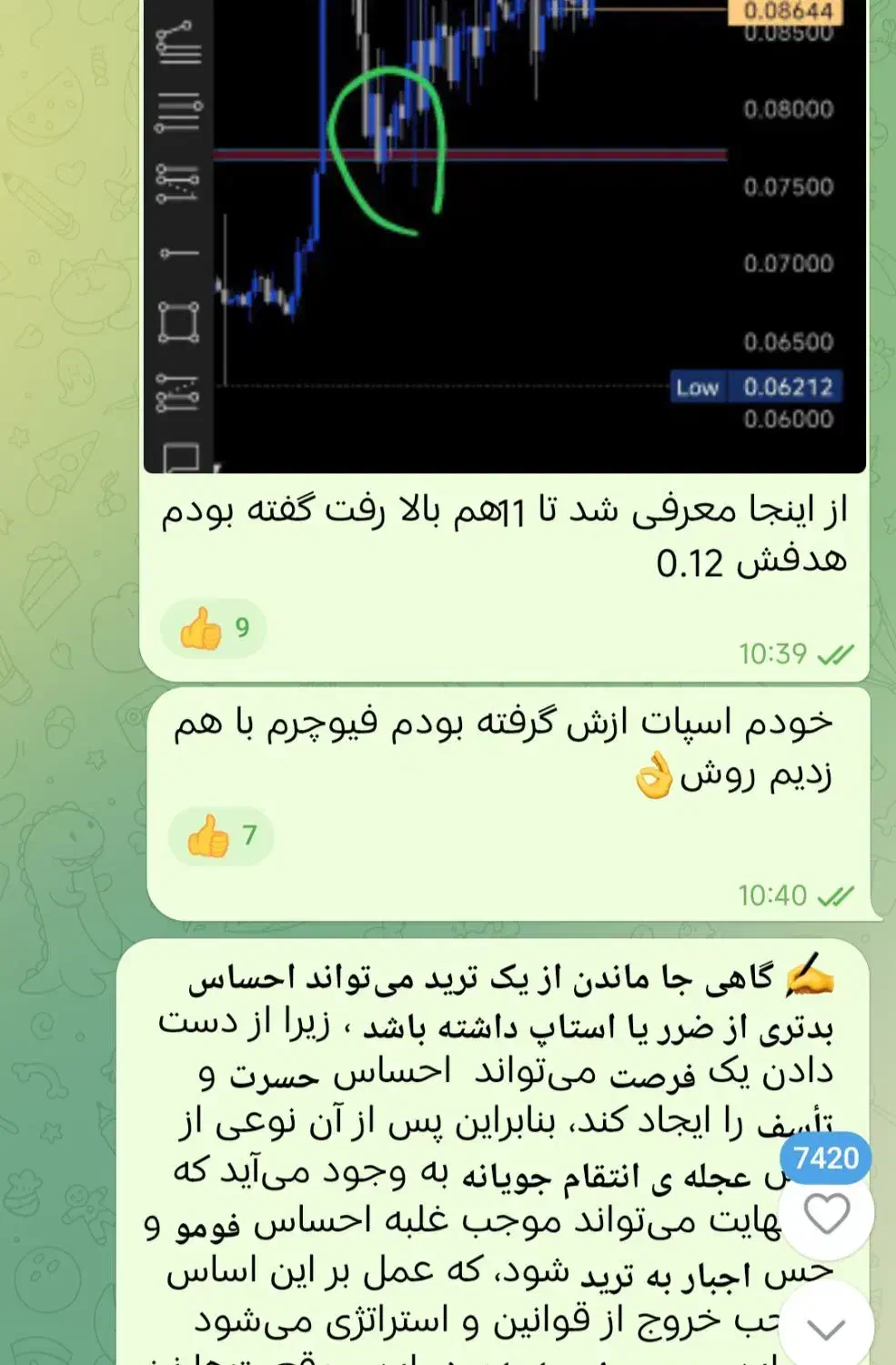Select the Fib retracement tool
896x1365 pixels.
click(178, 110)
